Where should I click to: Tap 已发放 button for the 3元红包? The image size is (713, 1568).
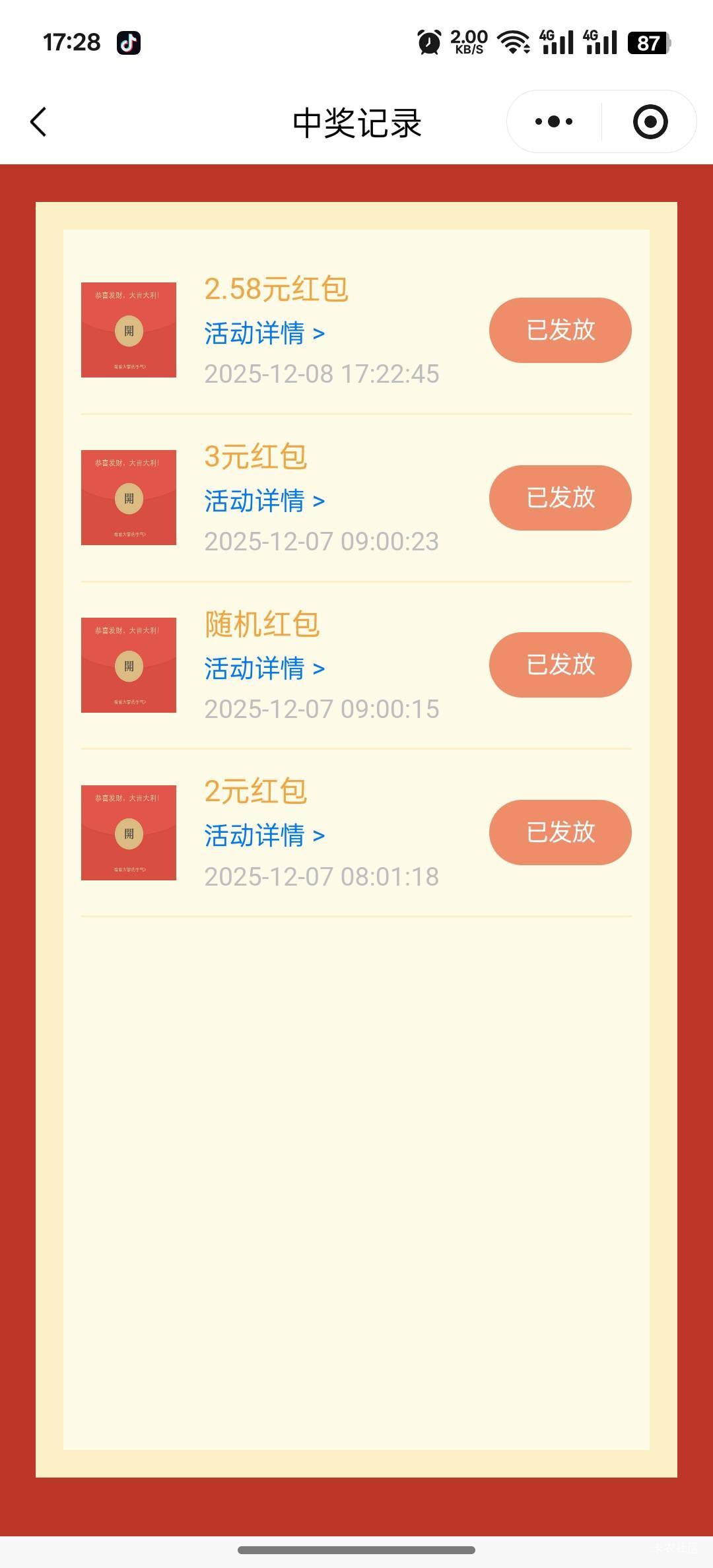coord(560,498)
